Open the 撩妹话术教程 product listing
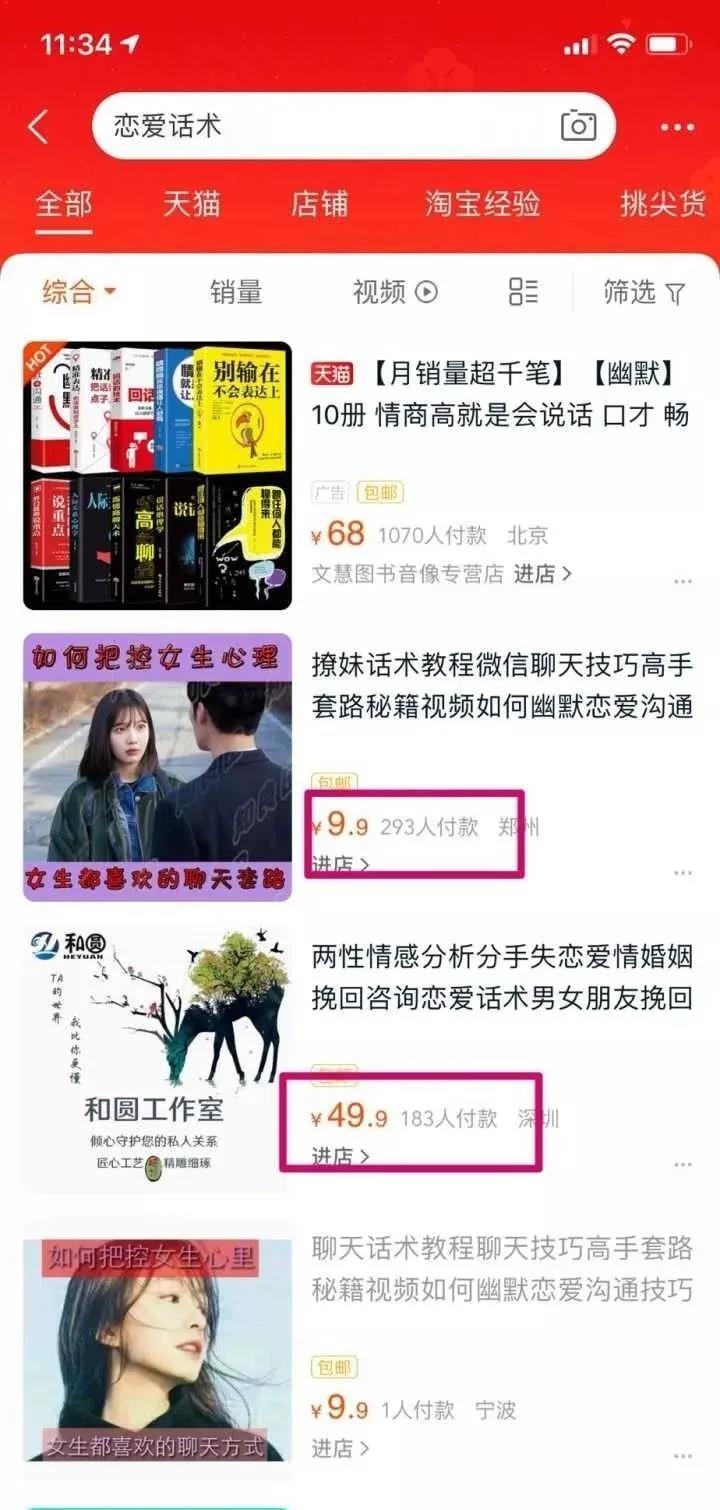Screen dimensions: 720x1510 click(500, 686)
